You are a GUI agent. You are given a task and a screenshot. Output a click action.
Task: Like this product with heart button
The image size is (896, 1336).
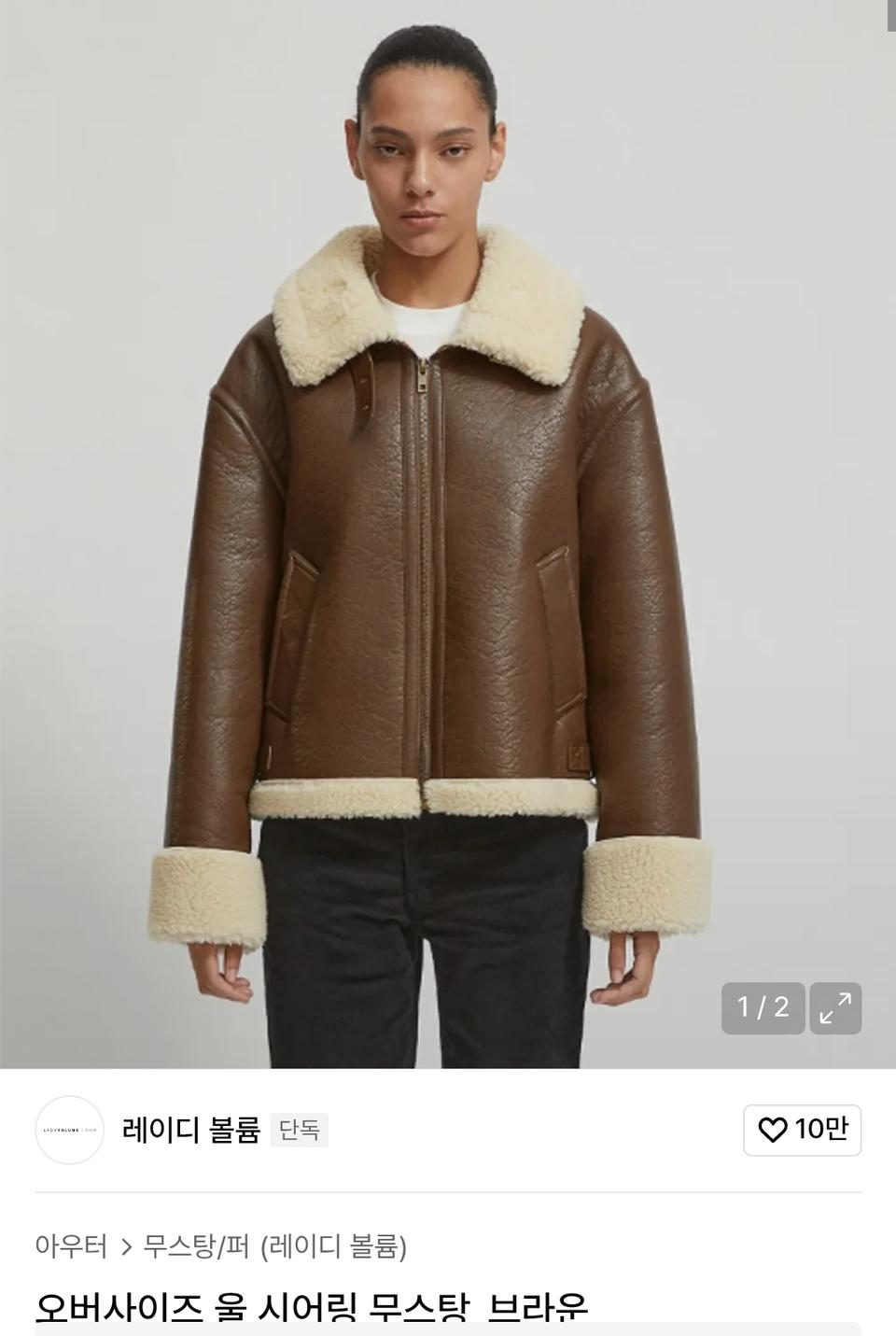click(x=802, y=1130)
